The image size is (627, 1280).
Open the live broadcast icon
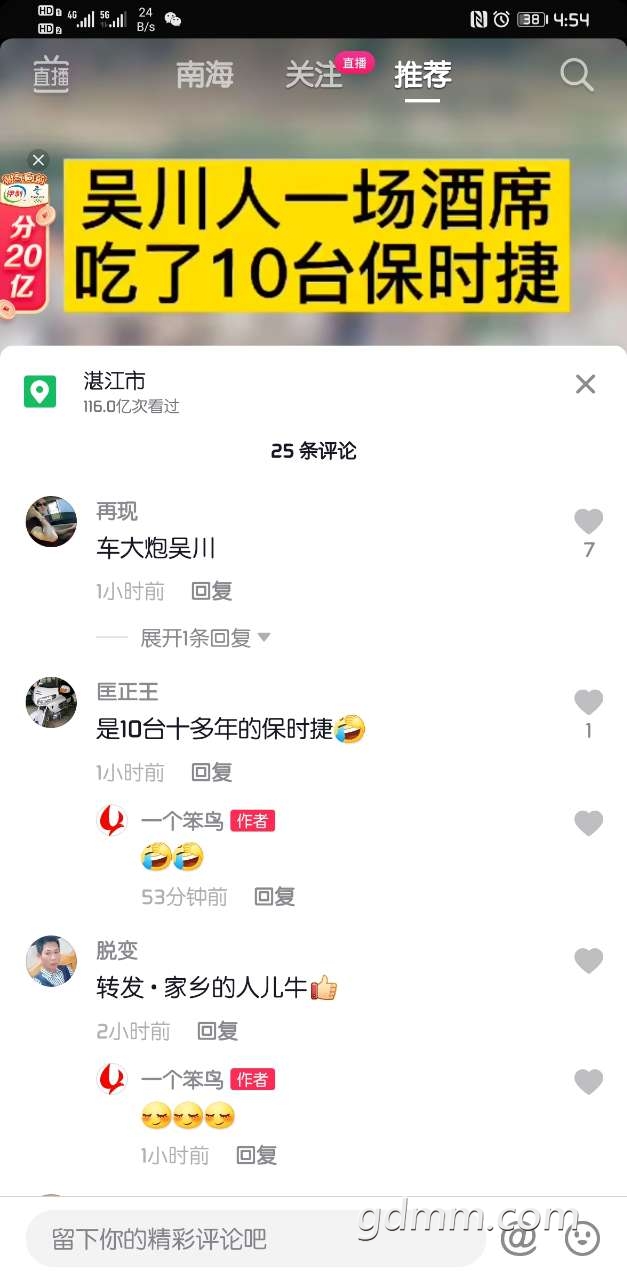pyautogui.click(x=51, y=75)
